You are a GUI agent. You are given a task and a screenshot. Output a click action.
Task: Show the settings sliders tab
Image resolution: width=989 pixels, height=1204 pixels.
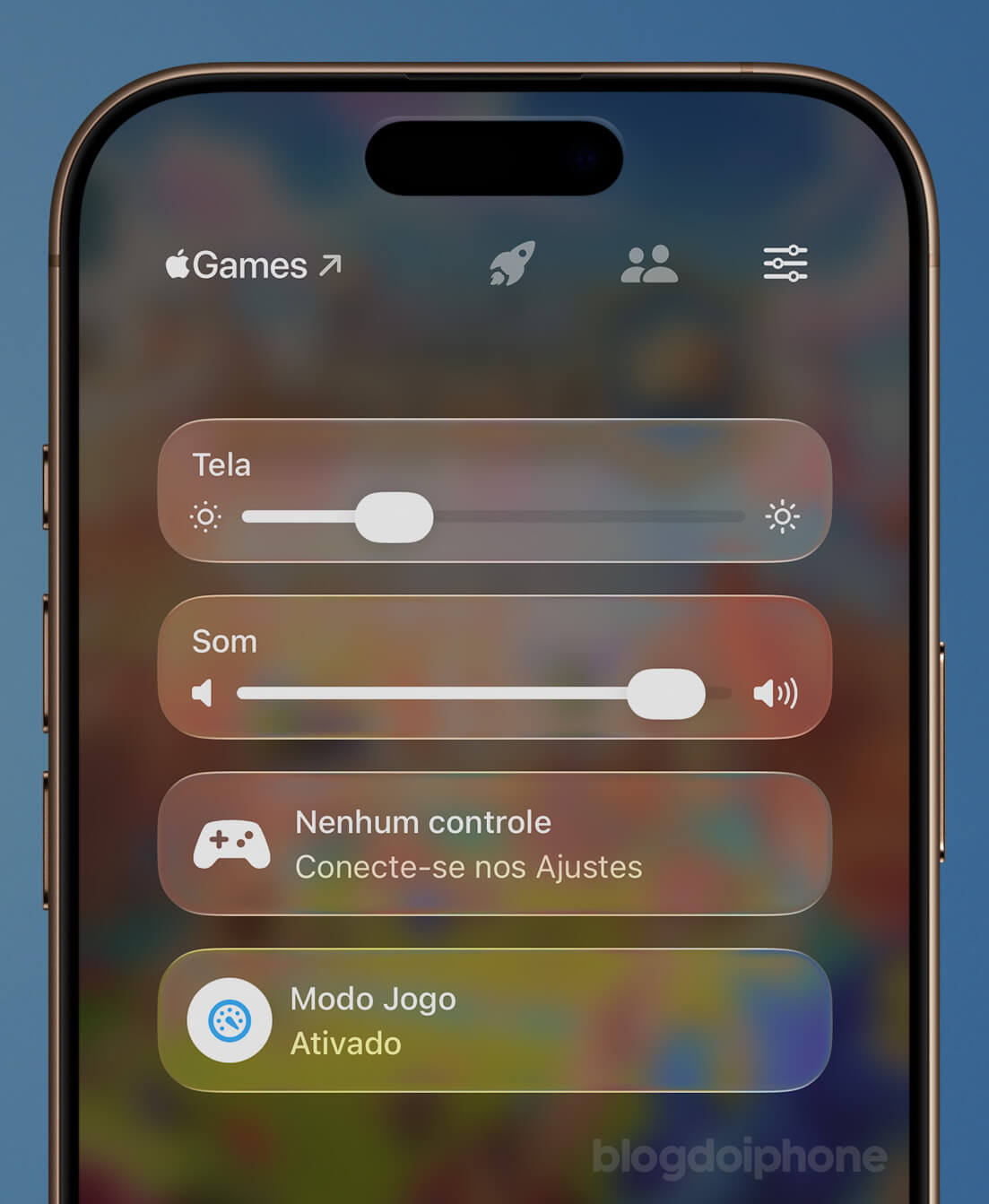(x=785, y=264)
